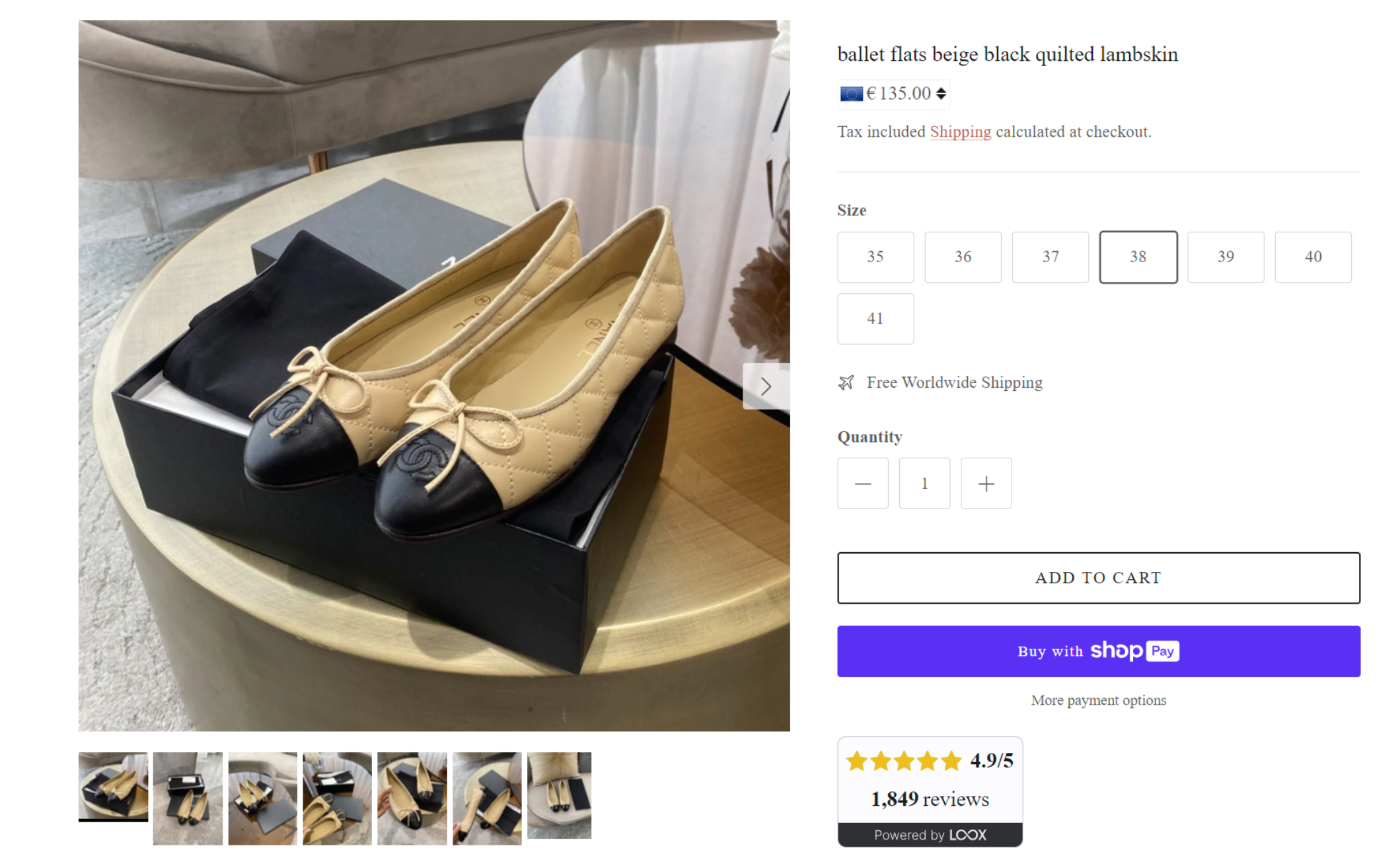1400x852 pixels.
Task: View the second thumbnail photo
Action: pos(188,797)
